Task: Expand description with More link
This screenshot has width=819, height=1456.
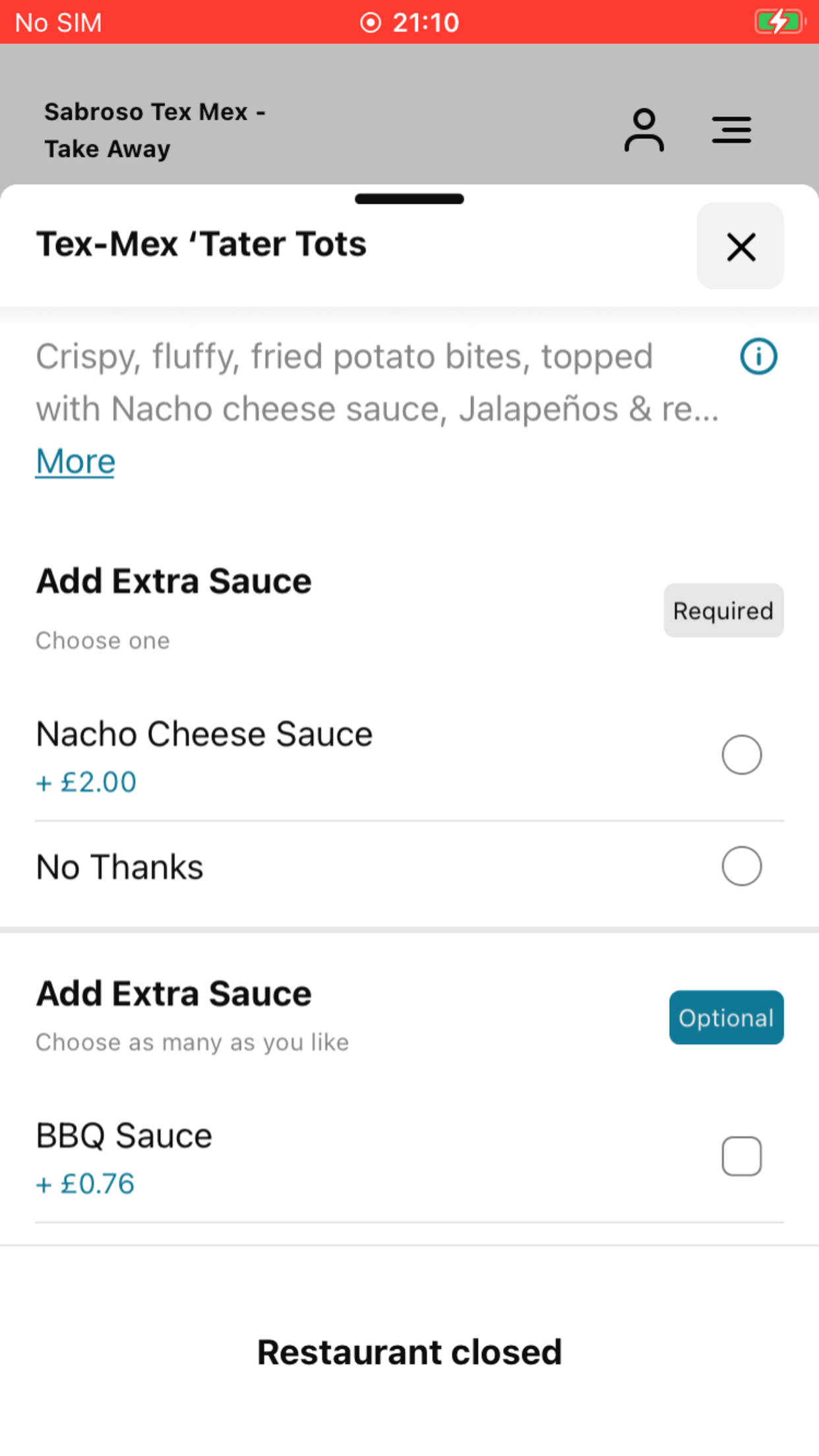Action: point(75,461)
